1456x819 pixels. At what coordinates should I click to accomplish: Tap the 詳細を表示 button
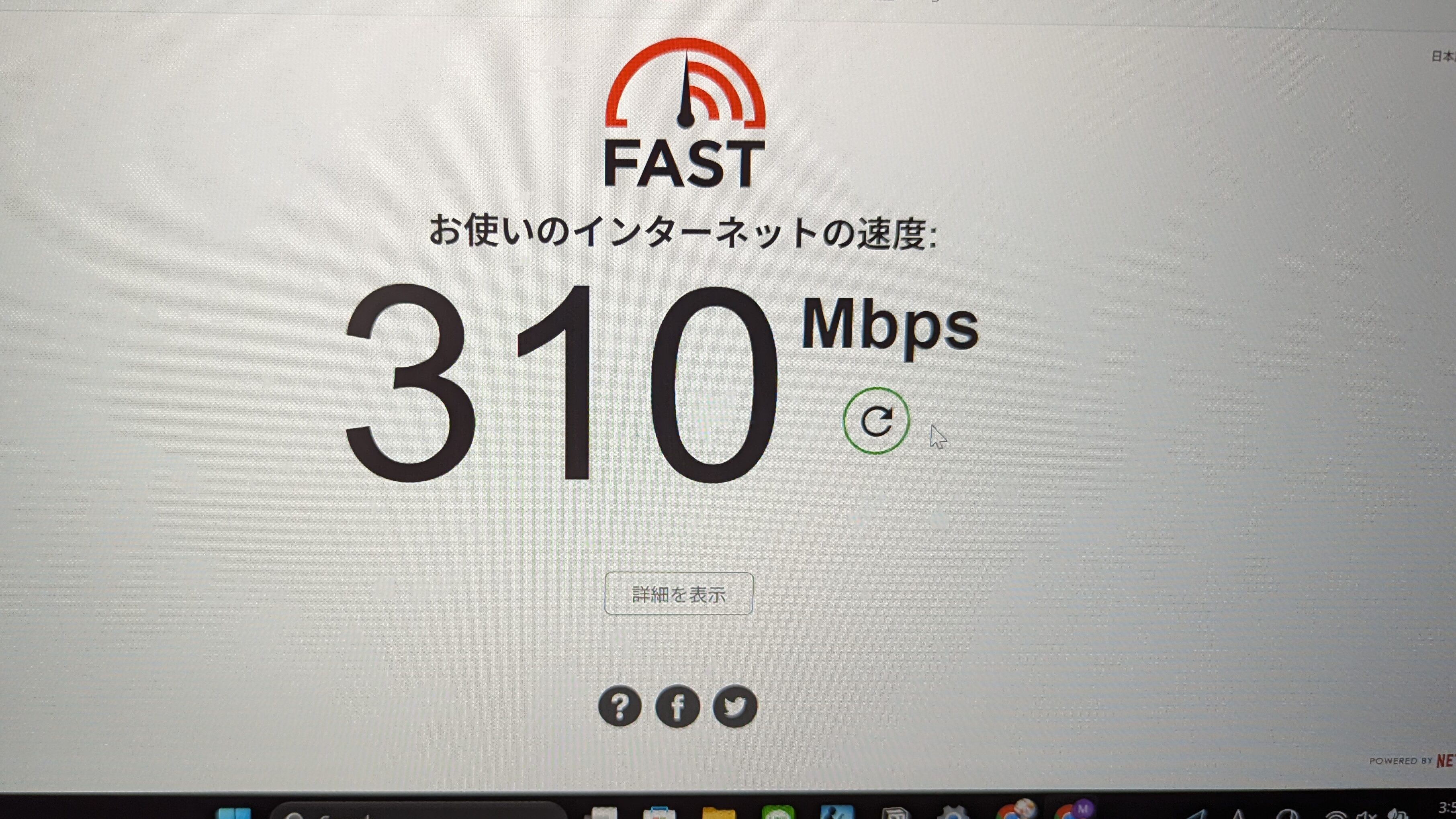(x=678, y=594)
